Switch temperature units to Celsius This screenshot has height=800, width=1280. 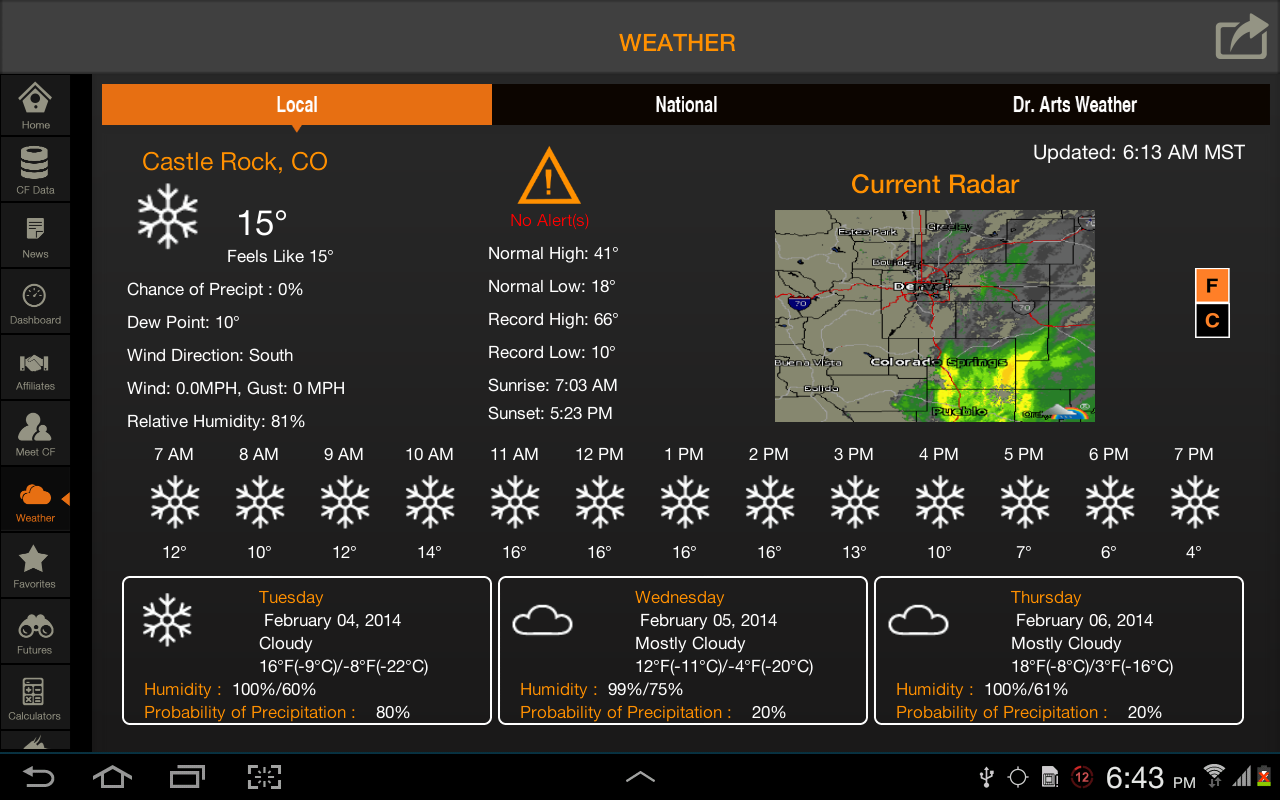point(1212,321)
